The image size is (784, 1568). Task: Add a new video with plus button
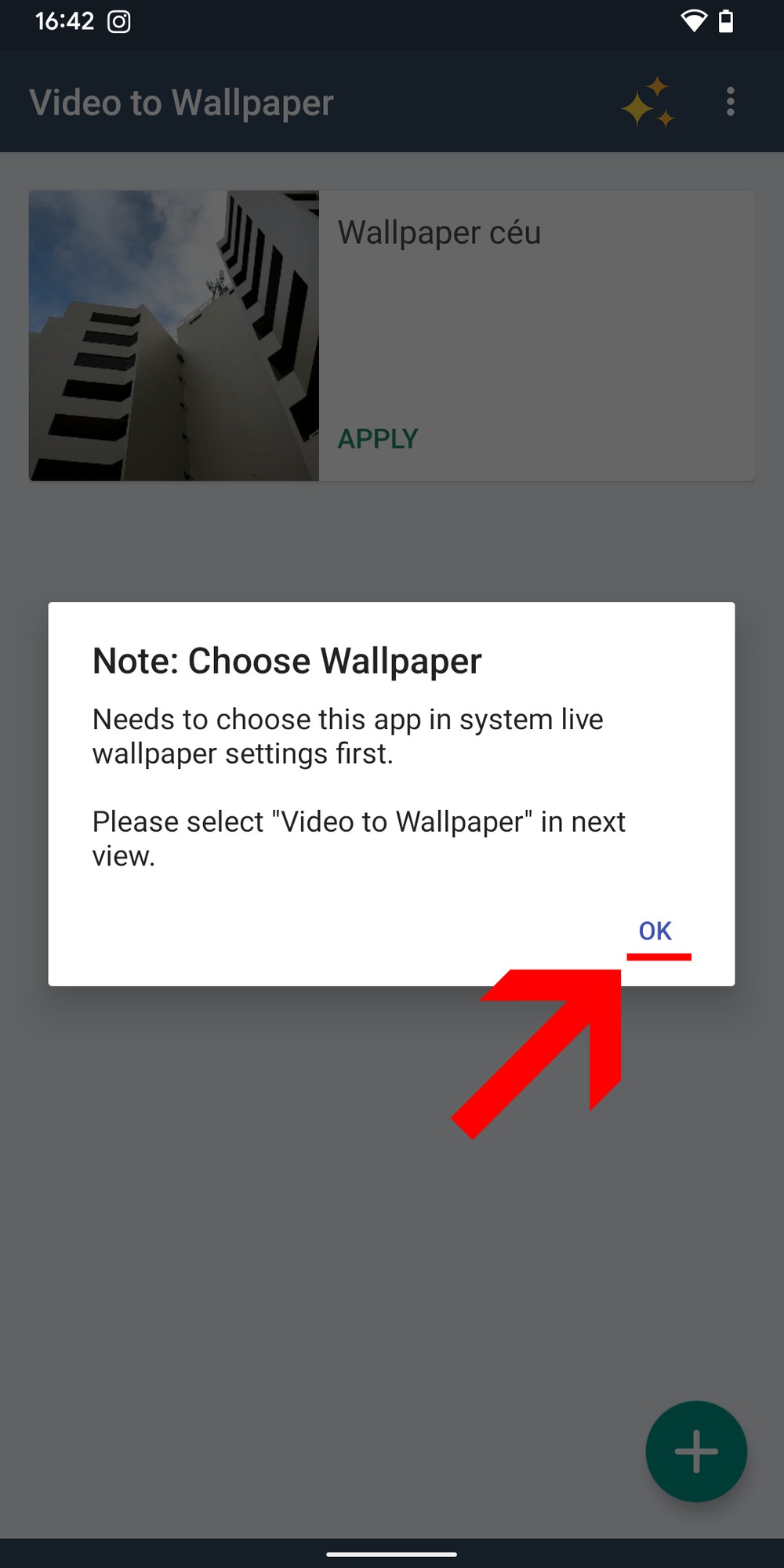695,1451
